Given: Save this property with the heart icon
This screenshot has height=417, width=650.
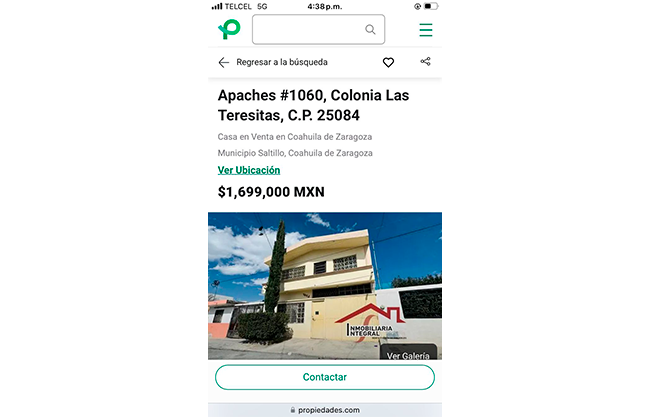Looking at the screenshot, I should 388,62.
